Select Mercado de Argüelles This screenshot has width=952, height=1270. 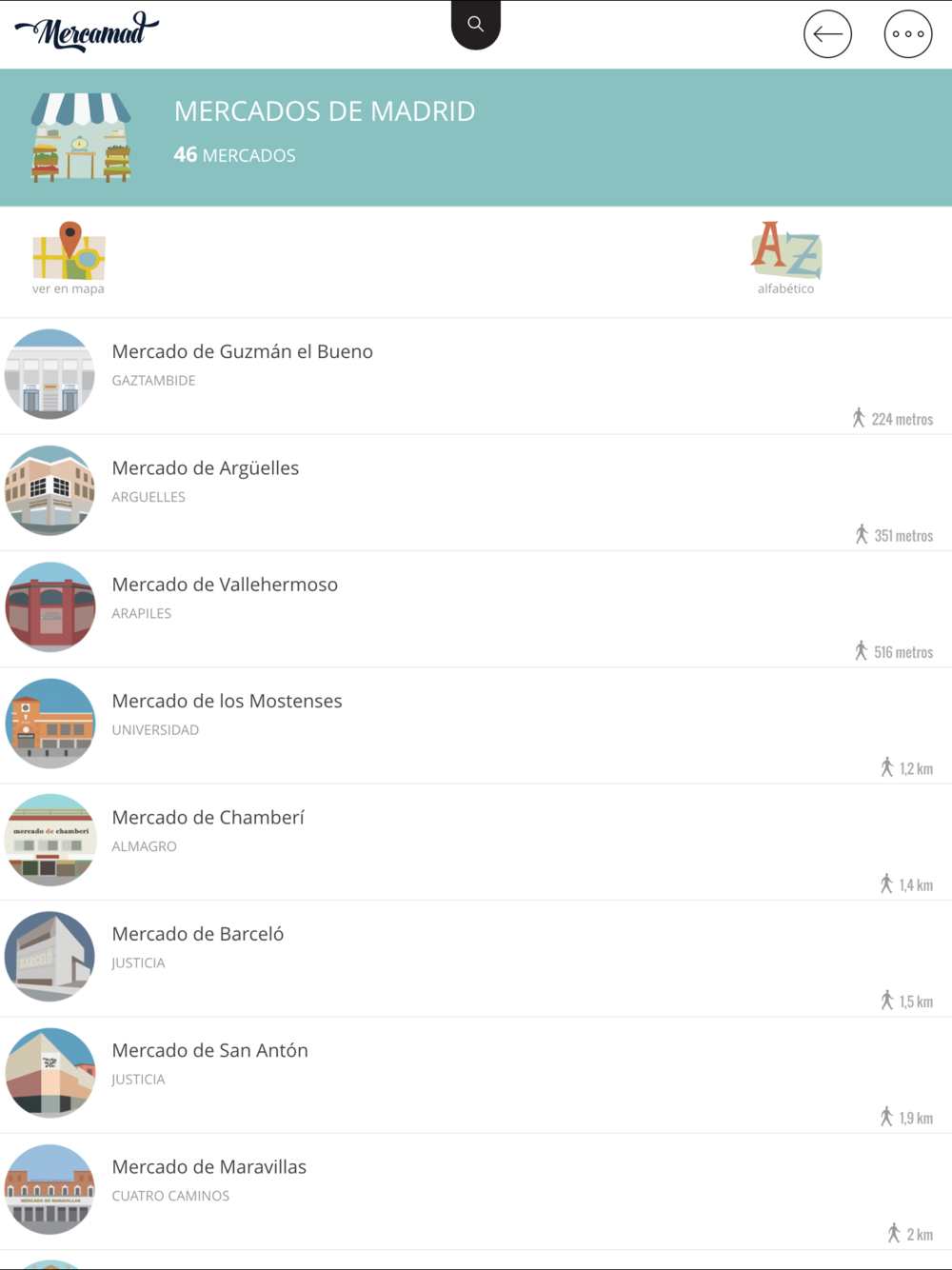click(206, 468)
